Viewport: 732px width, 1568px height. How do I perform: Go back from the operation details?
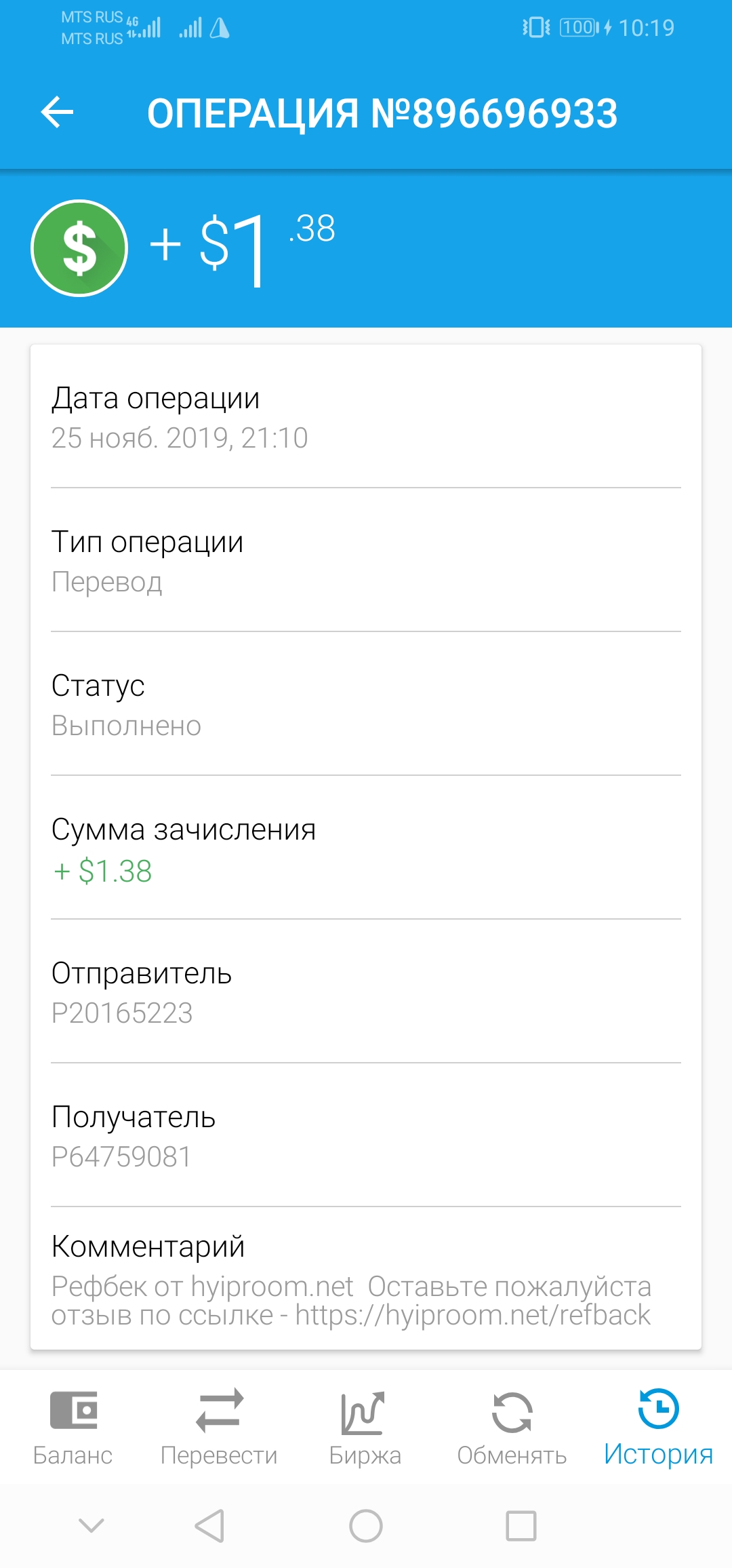(x=57, y=112)
